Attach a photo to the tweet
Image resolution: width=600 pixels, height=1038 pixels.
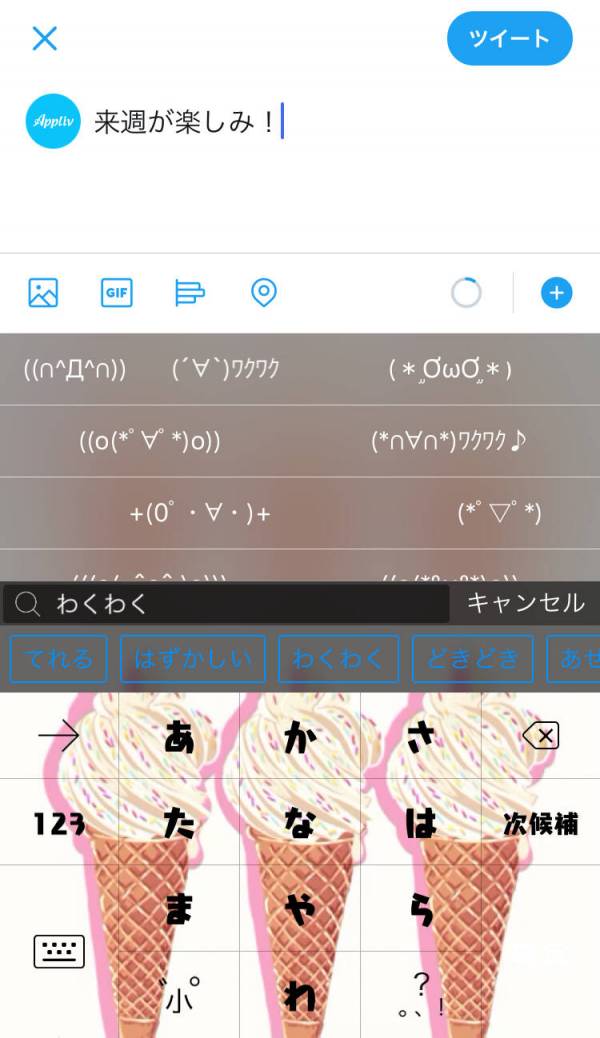coord(43,293)
